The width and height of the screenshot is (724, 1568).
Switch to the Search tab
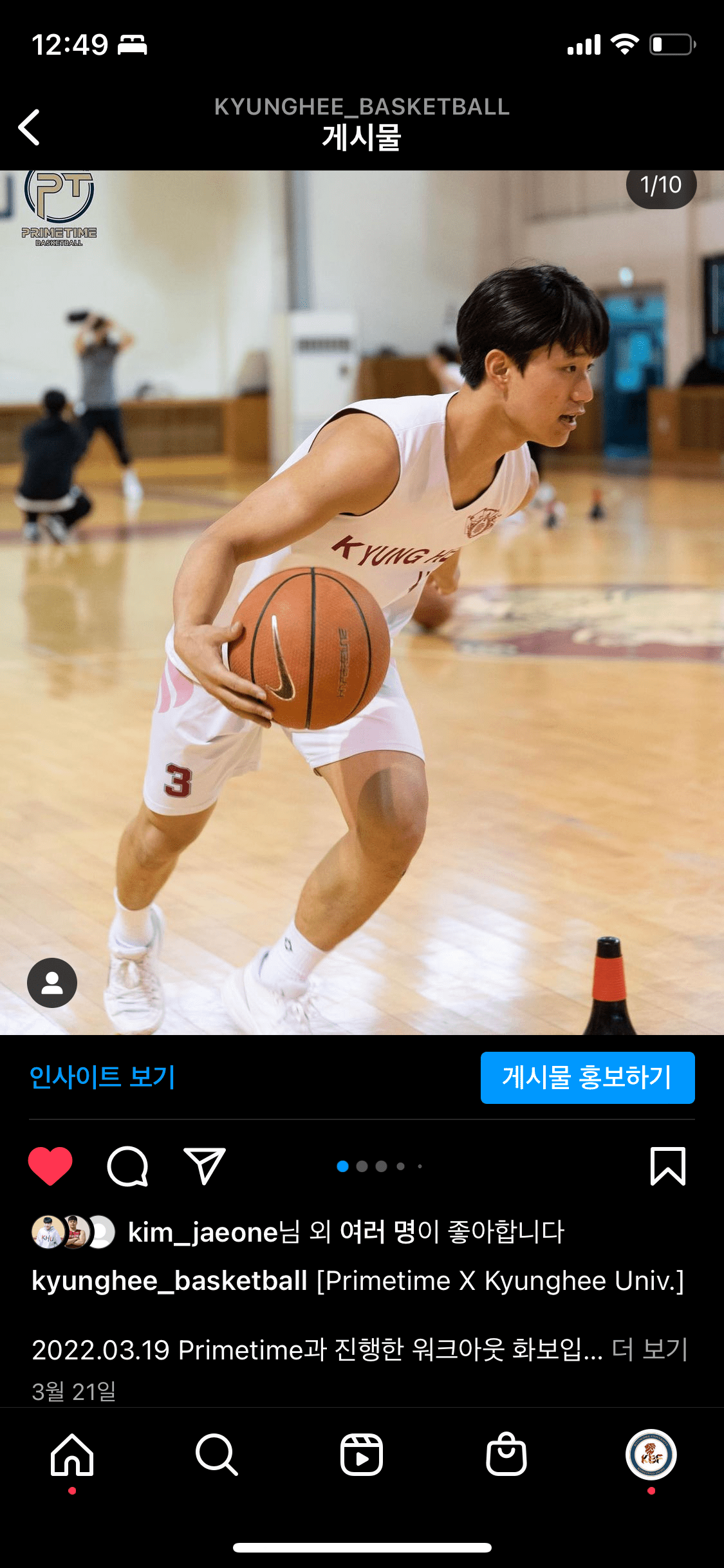tap(217, 1455)
